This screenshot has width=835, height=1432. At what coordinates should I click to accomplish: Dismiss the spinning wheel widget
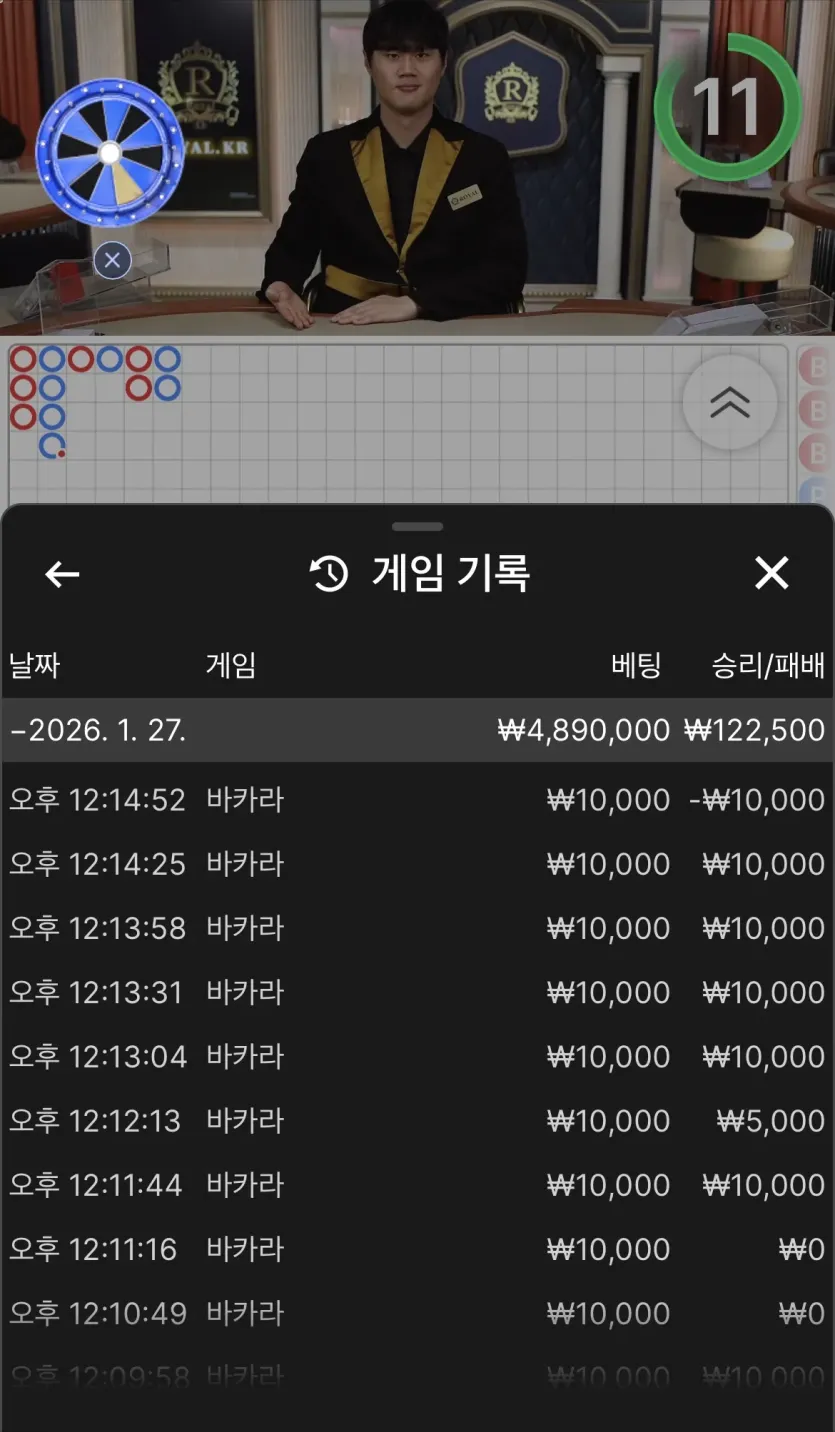112,261
